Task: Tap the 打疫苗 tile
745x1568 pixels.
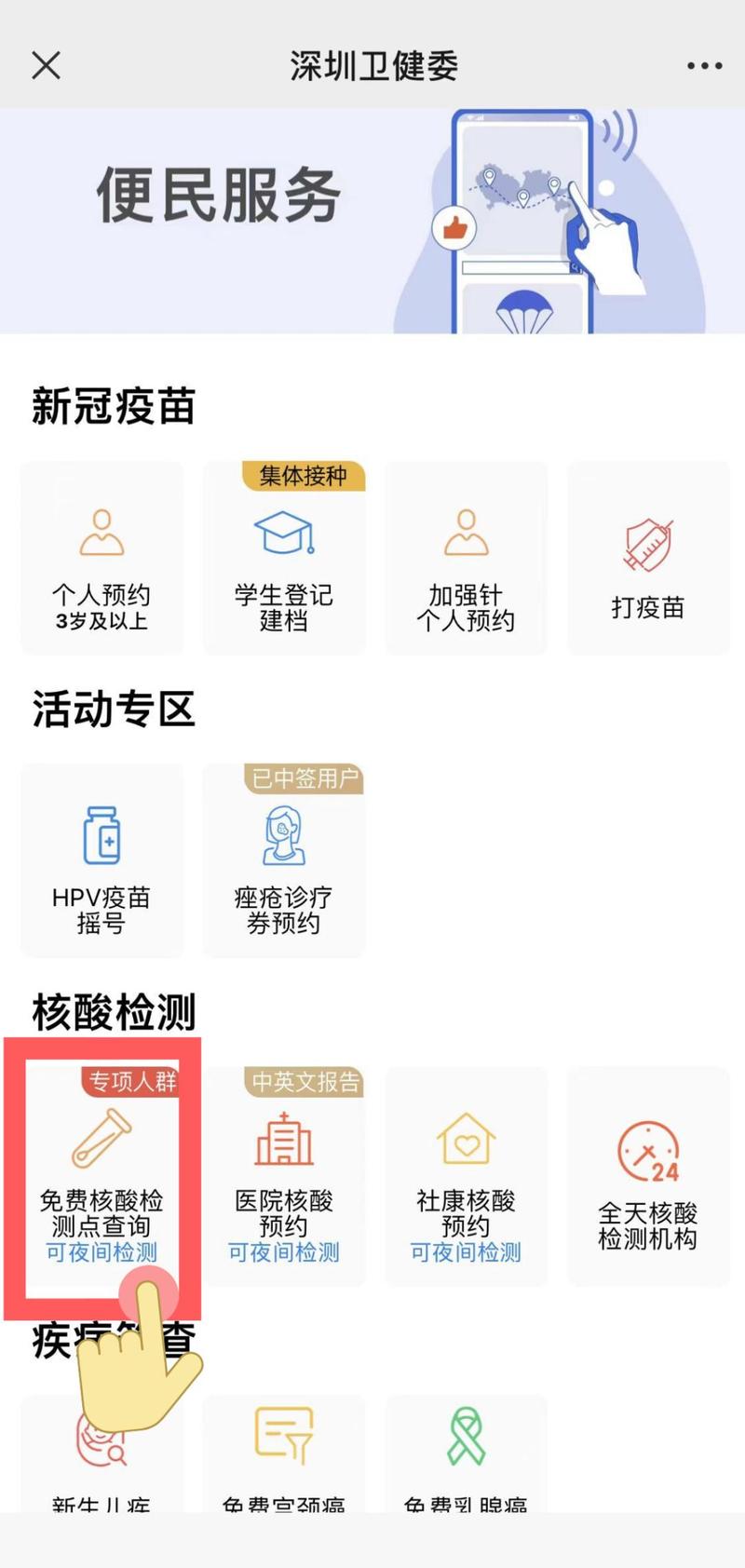Action: [648, 559]
